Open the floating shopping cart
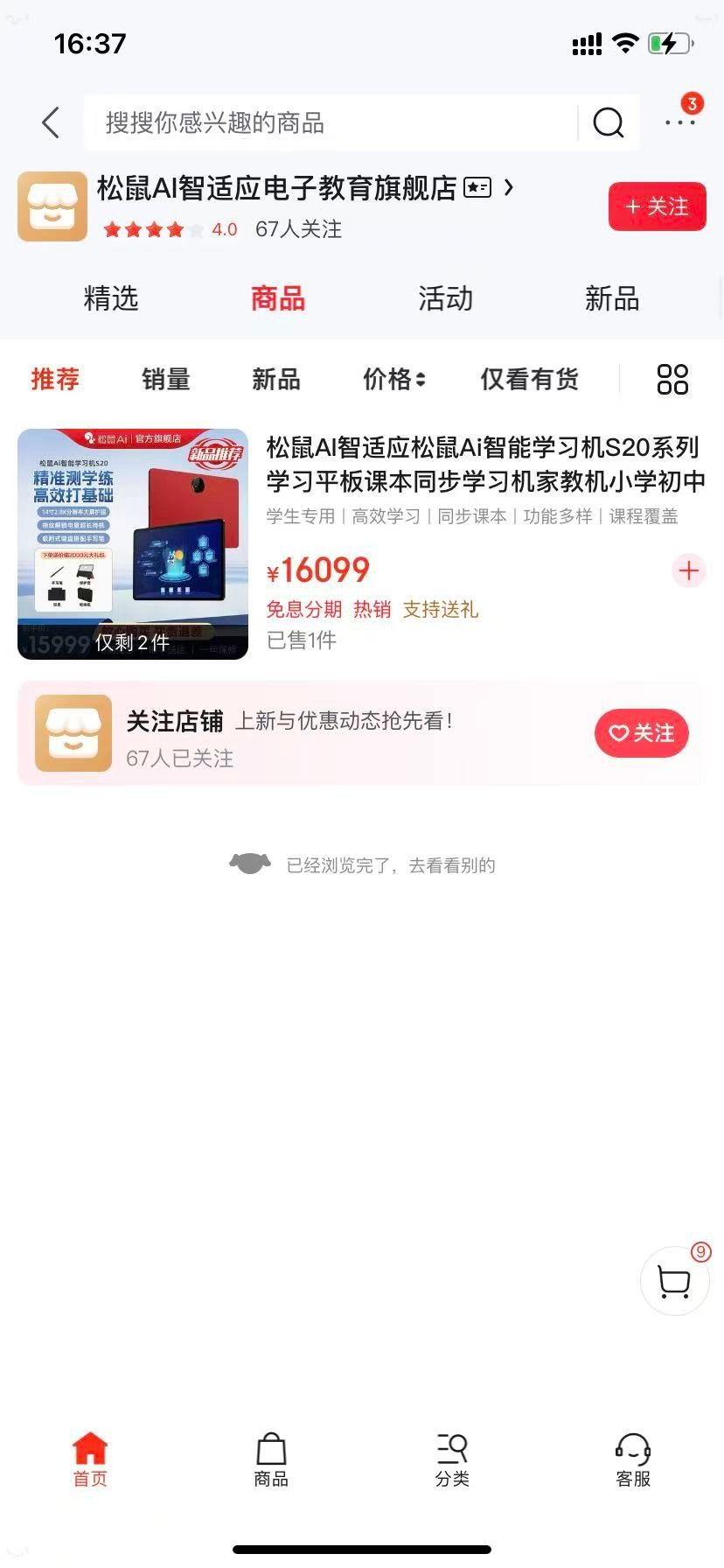 (x=674, y=1282)
